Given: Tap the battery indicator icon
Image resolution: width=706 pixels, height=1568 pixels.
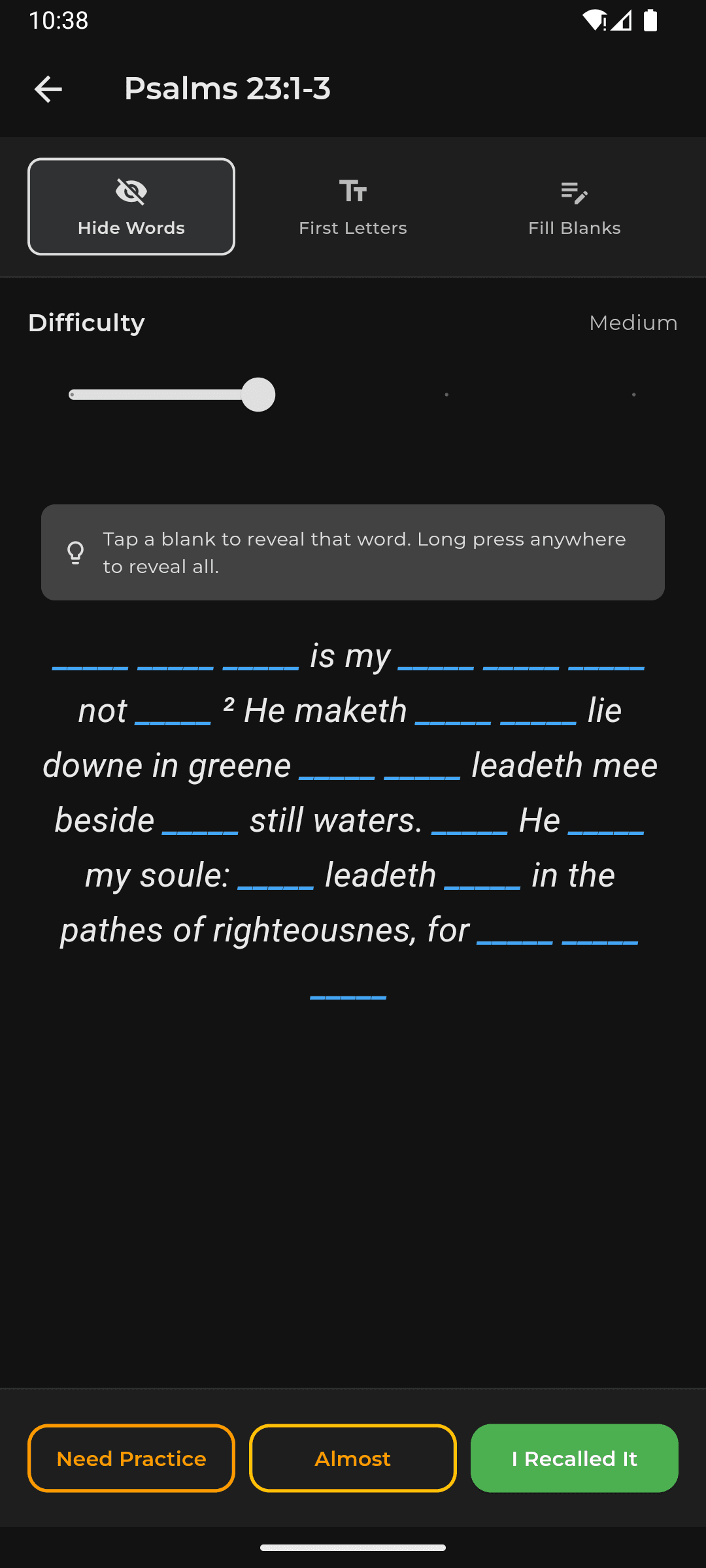Looking at the screenshot, I should 651,21.
